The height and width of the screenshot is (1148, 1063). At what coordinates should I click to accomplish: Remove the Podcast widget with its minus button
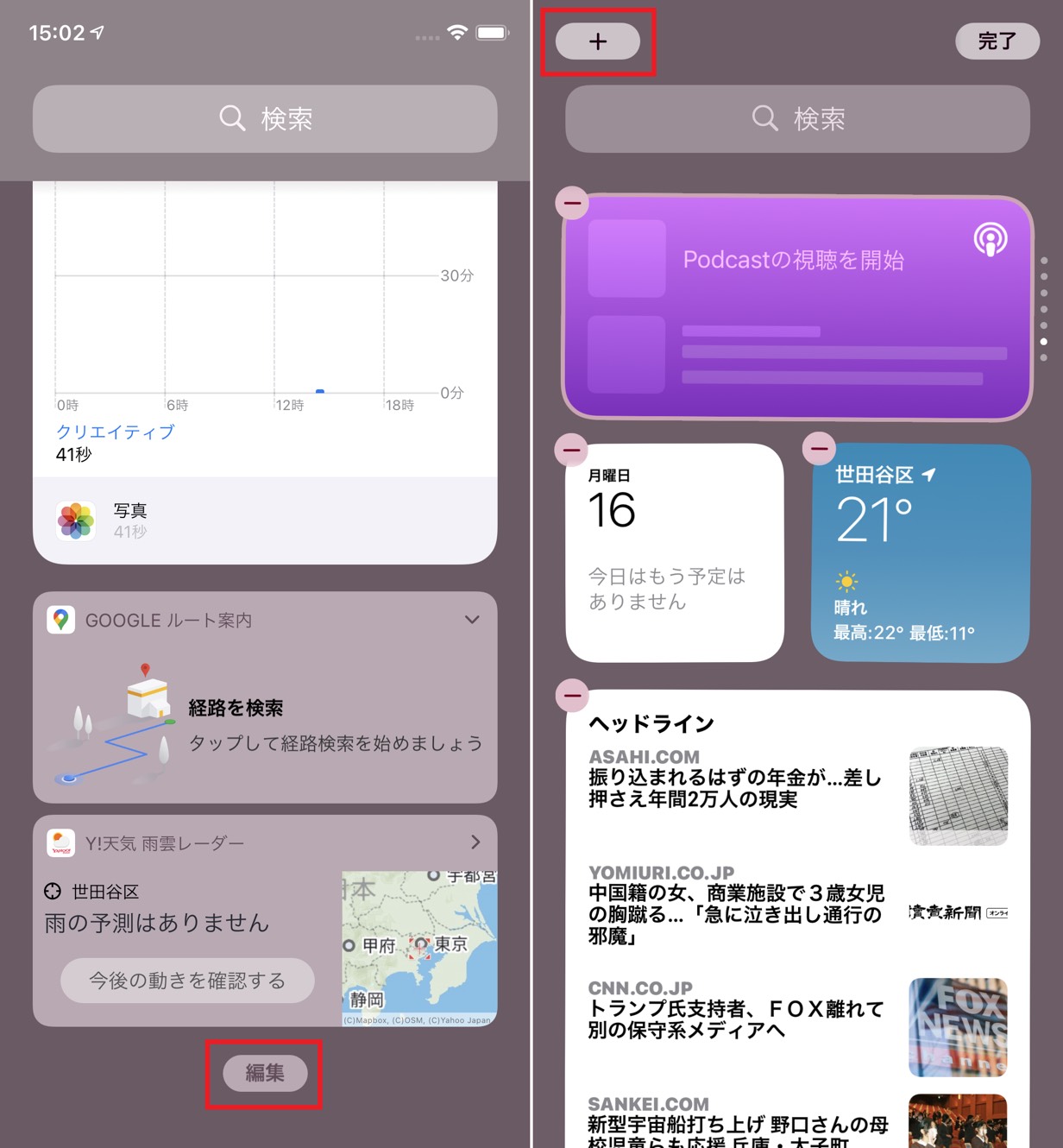point(572,204)
